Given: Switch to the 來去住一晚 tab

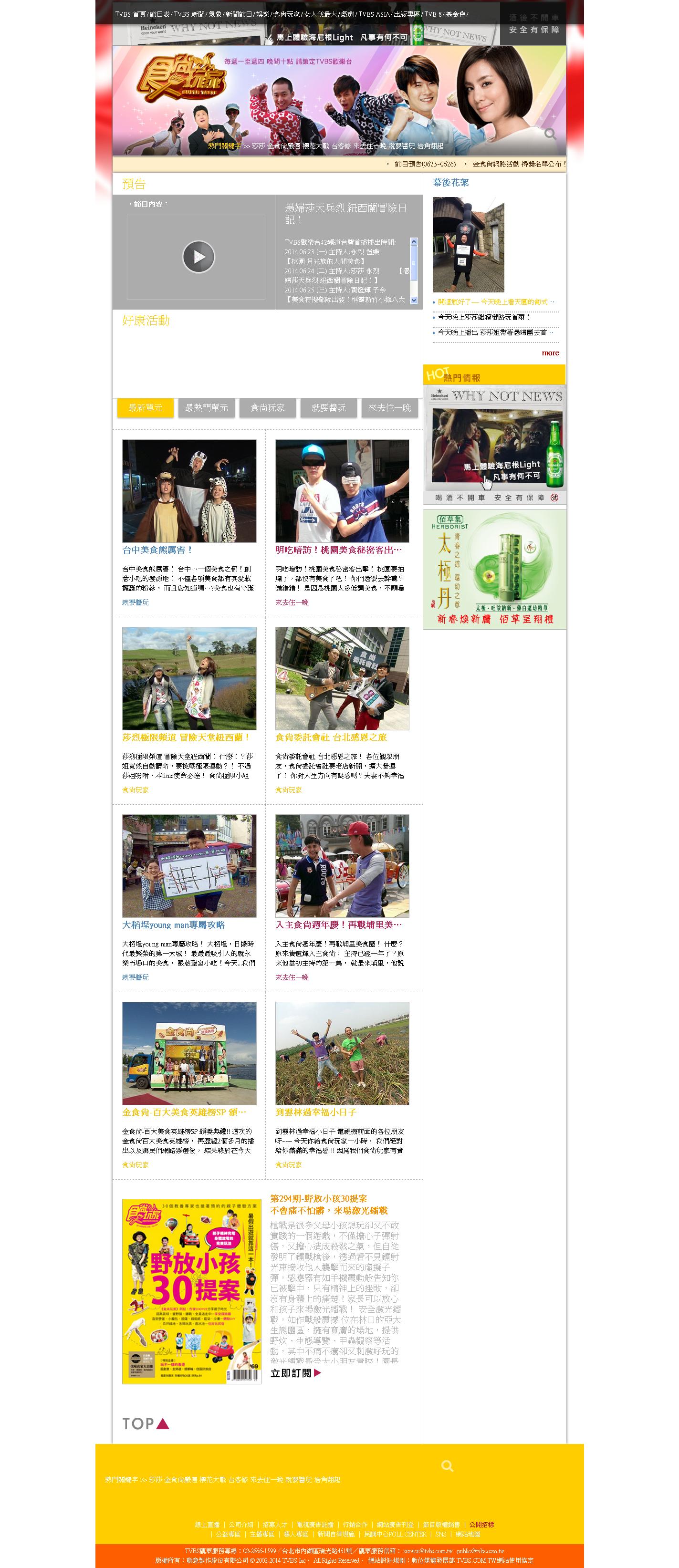Looking at the screenshot, I should tap(389, 408).
